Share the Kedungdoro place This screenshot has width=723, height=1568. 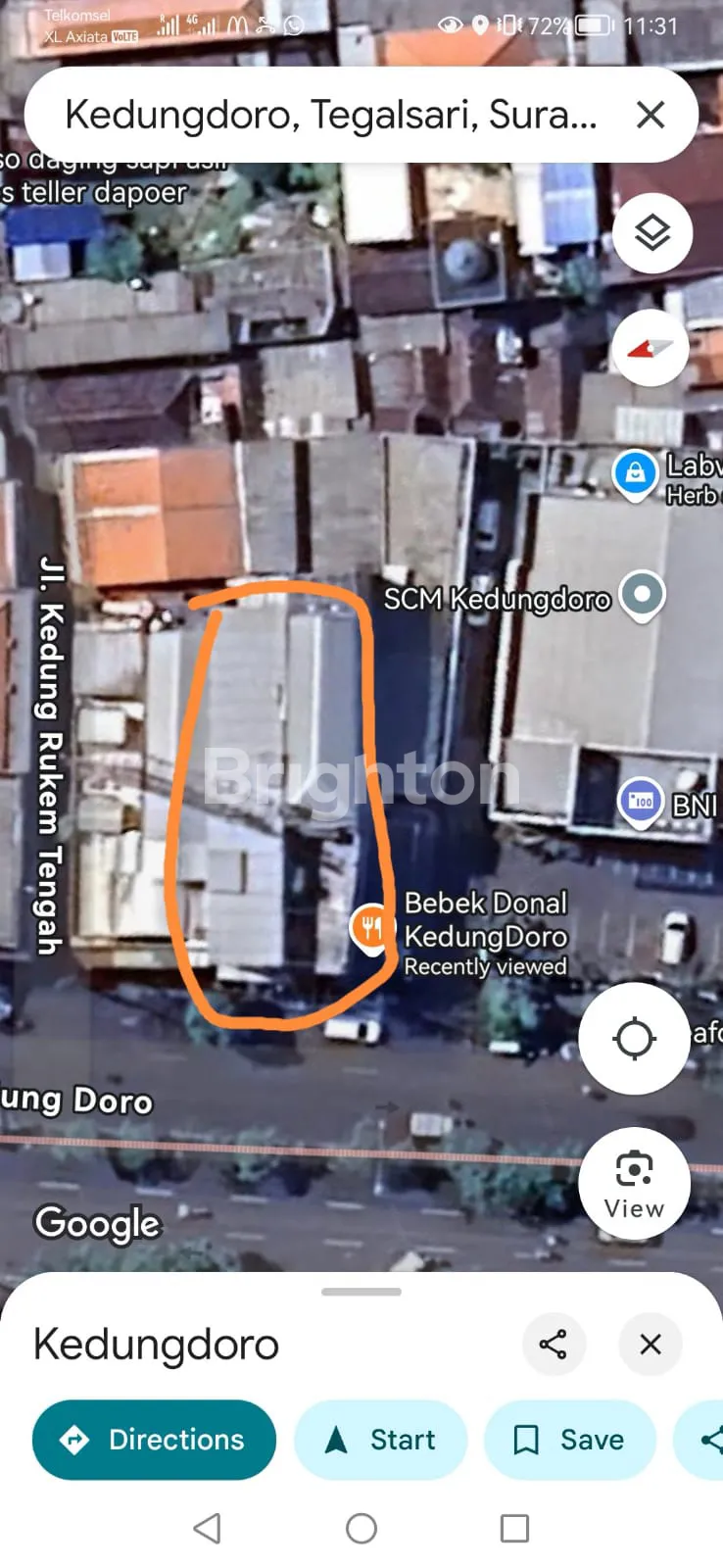[554, 1345]
